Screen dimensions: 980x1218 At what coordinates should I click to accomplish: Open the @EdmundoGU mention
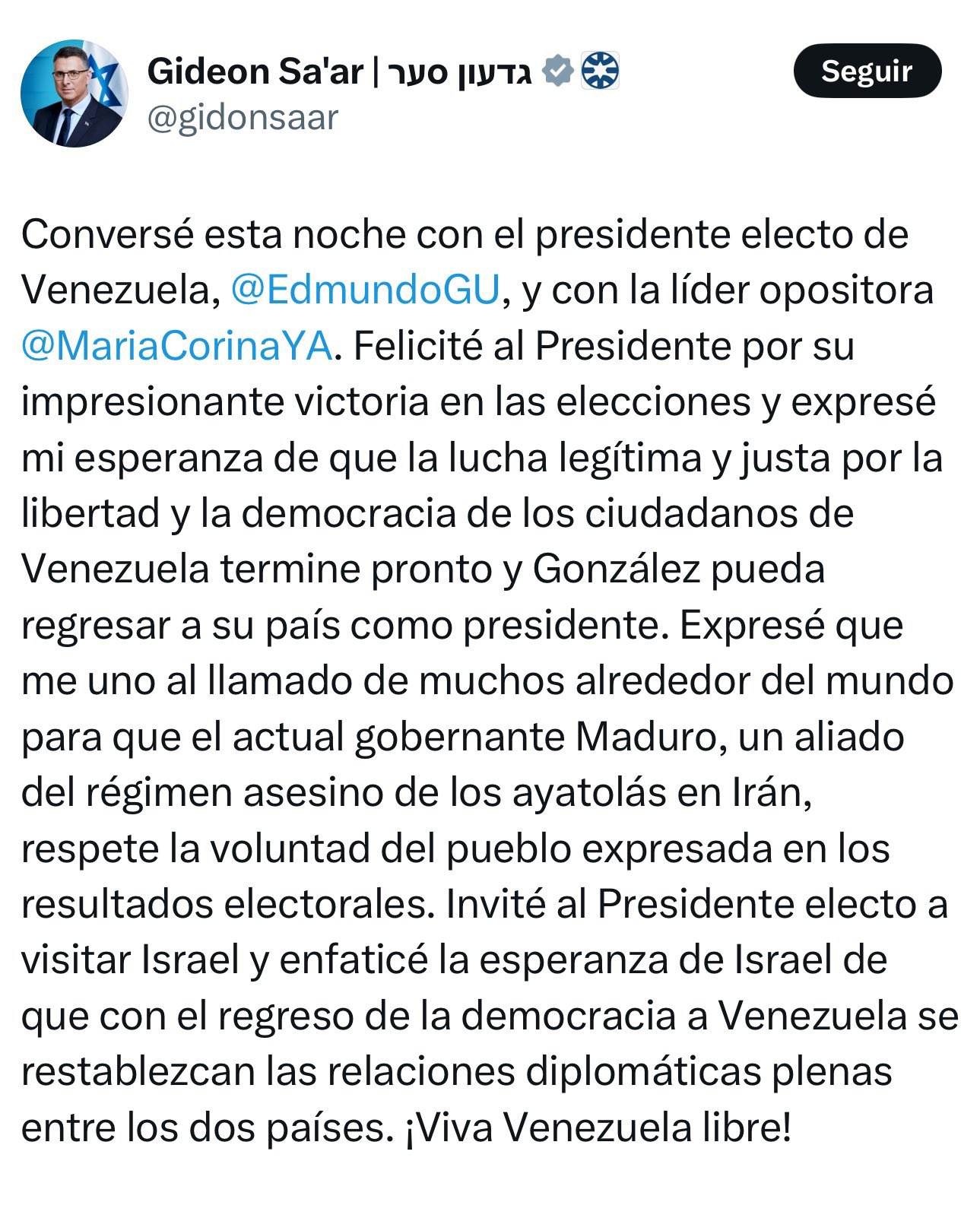point(365,290)
